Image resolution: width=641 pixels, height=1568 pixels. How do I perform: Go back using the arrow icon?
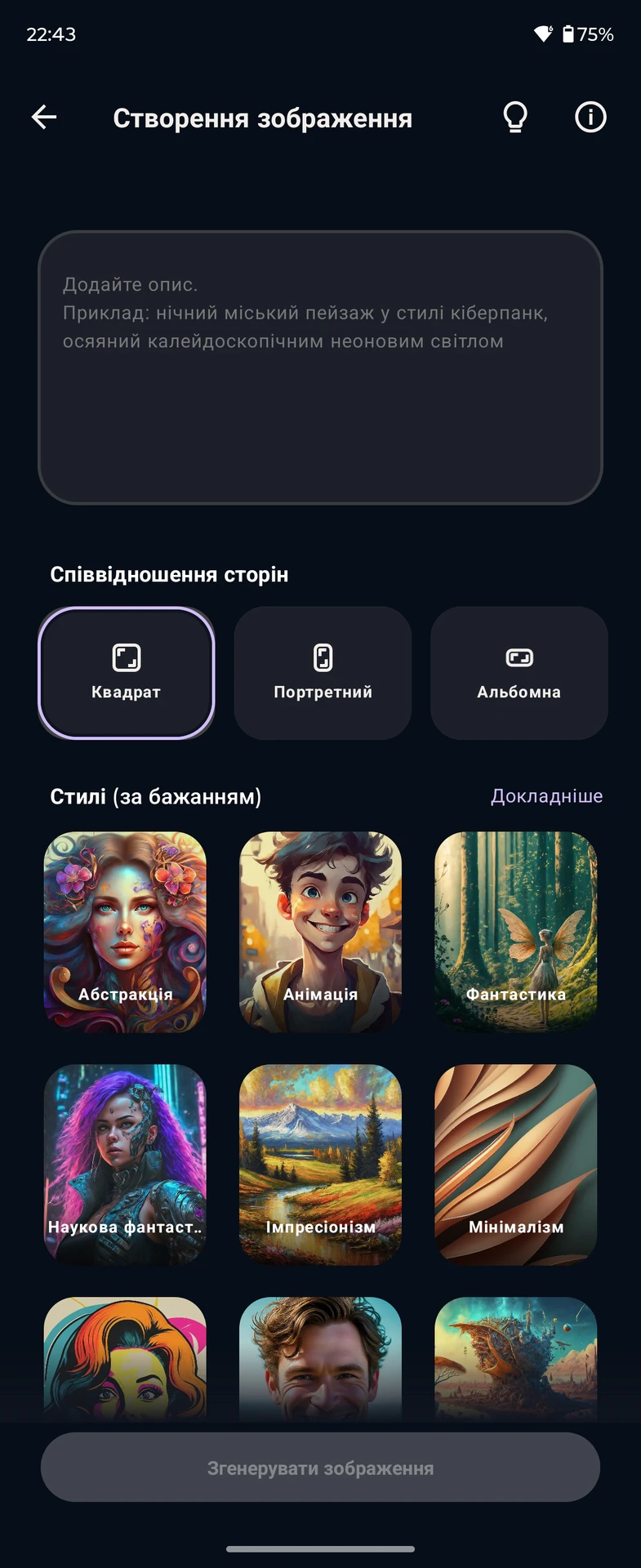pyautogui.click(x=44, y=118)
